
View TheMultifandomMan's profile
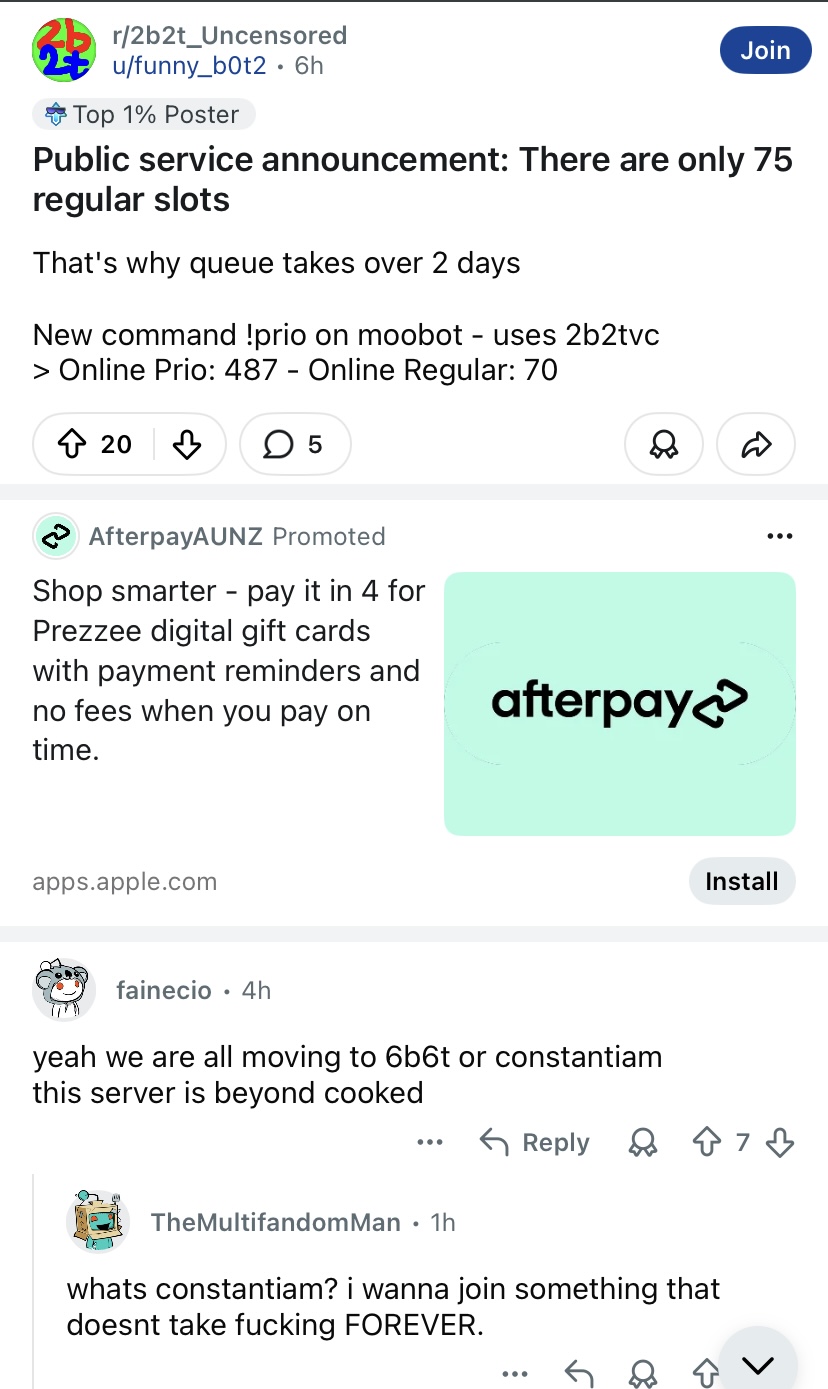[275, 1222]
